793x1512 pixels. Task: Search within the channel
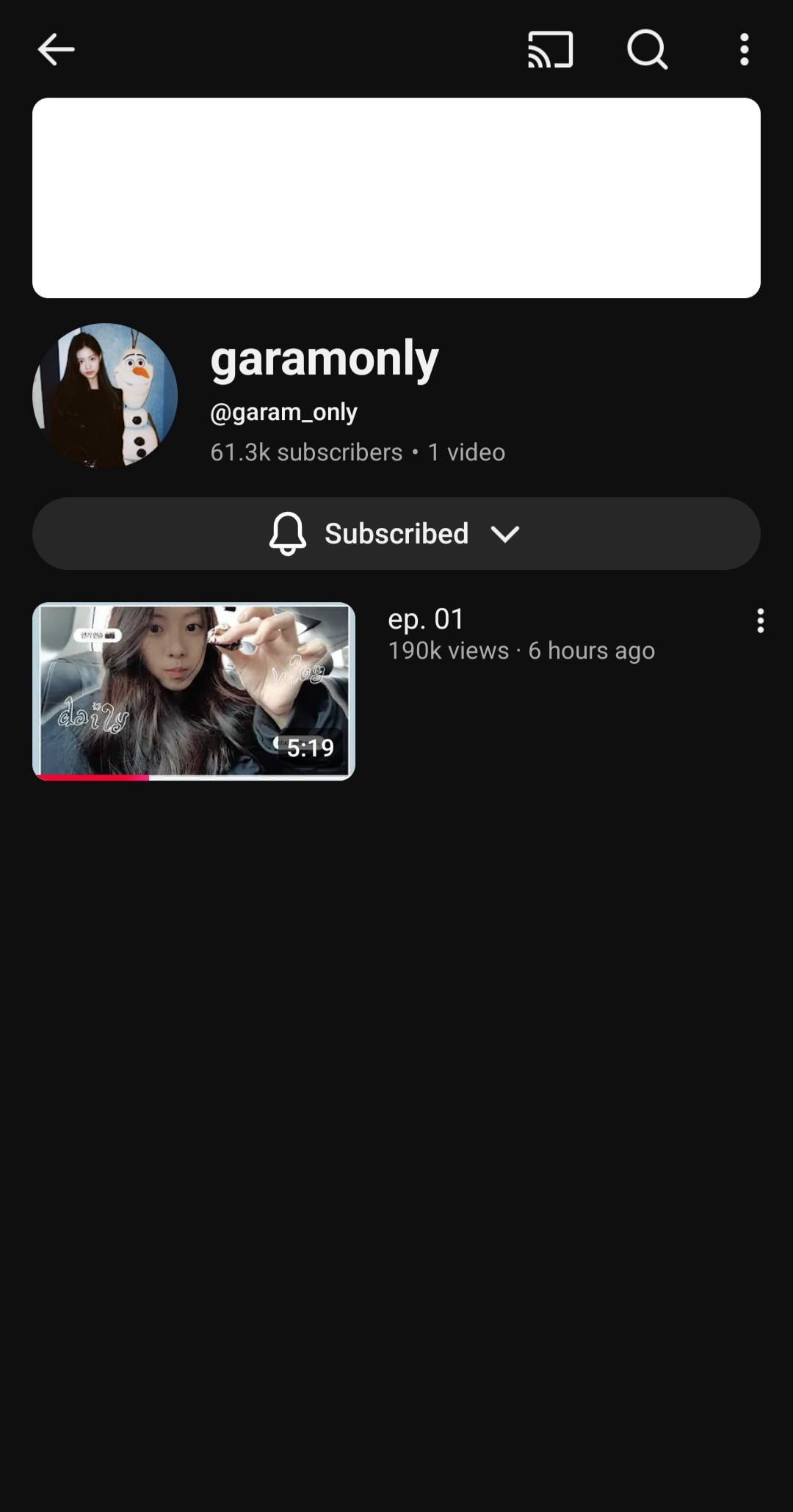pyautogui.click(x=647, y=50)
